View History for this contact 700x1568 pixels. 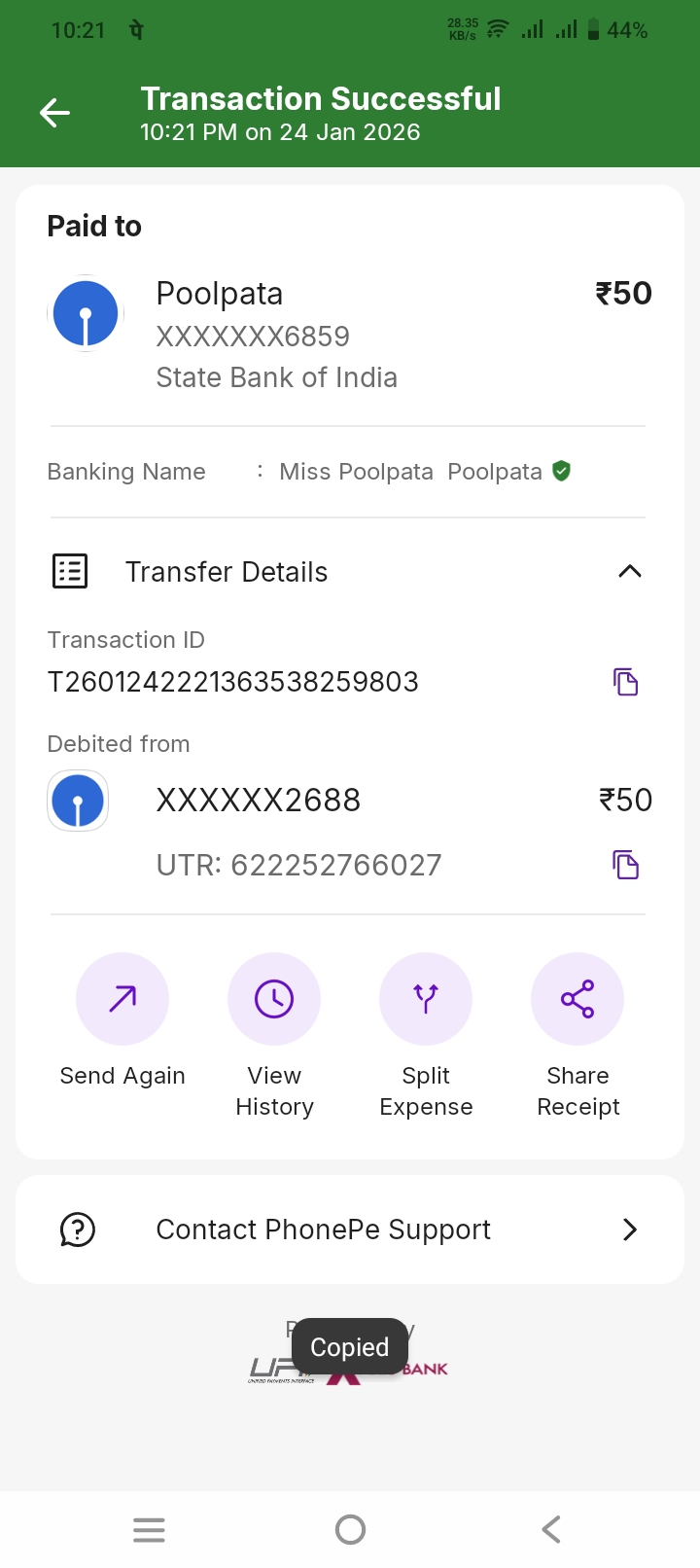pos(274,999)
